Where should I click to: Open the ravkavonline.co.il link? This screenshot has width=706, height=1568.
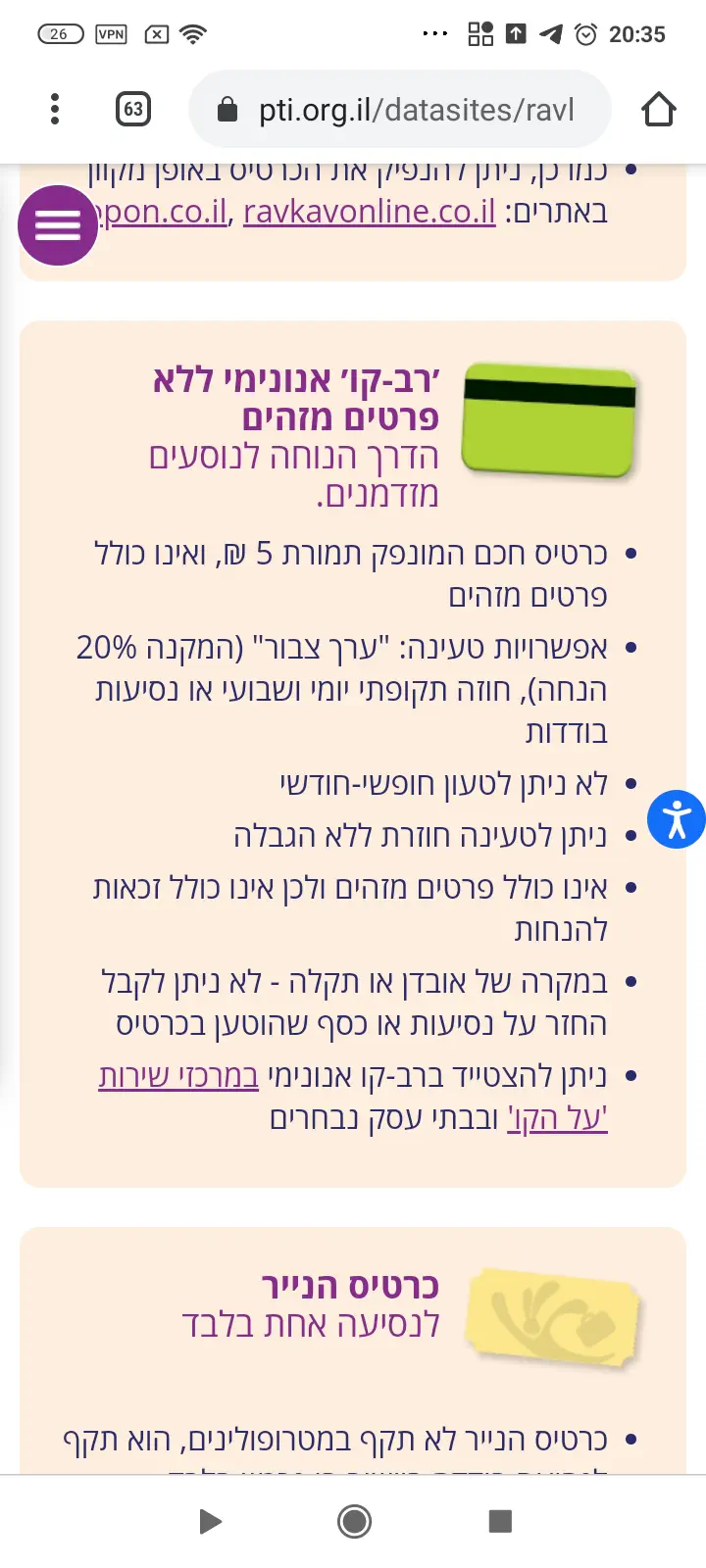369,212
